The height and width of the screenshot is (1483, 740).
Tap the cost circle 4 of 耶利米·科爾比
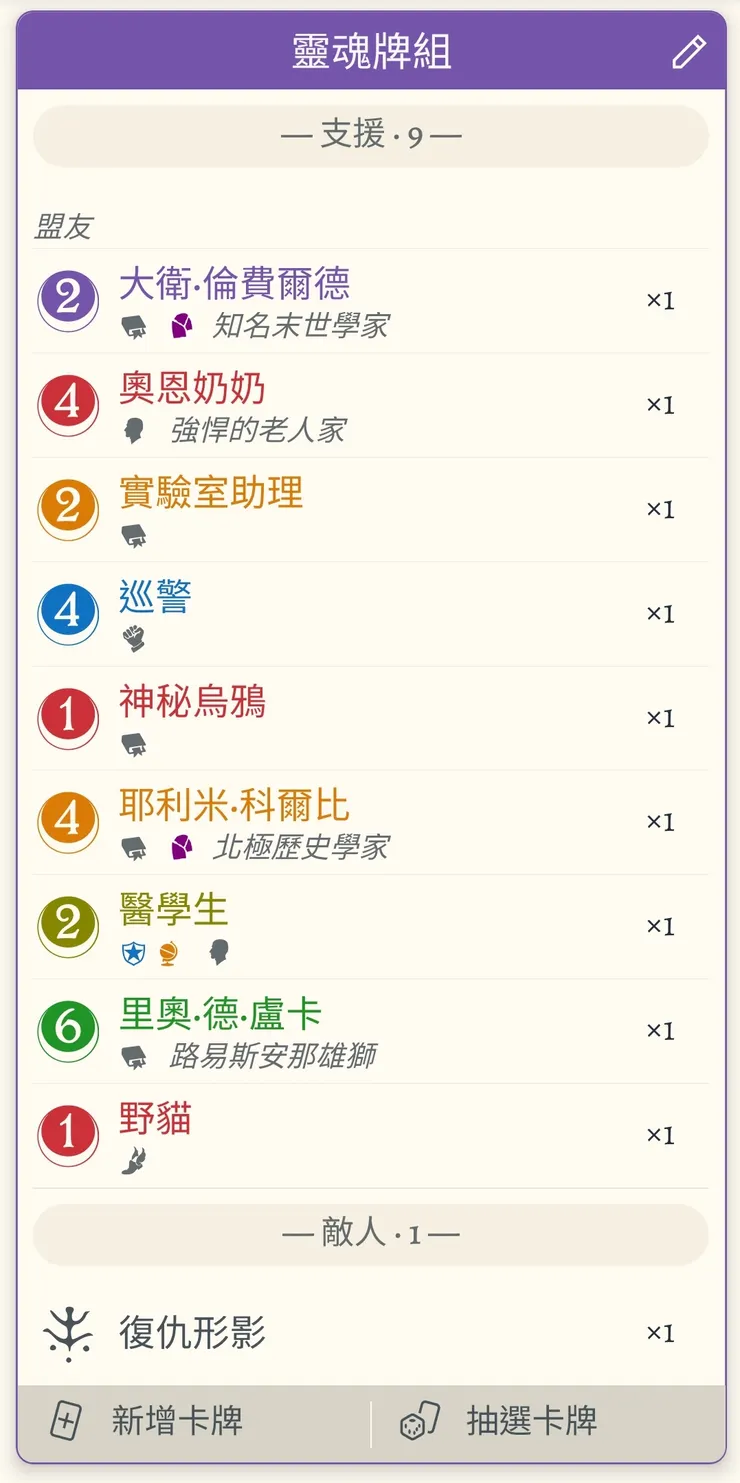(x=67, y=822)
